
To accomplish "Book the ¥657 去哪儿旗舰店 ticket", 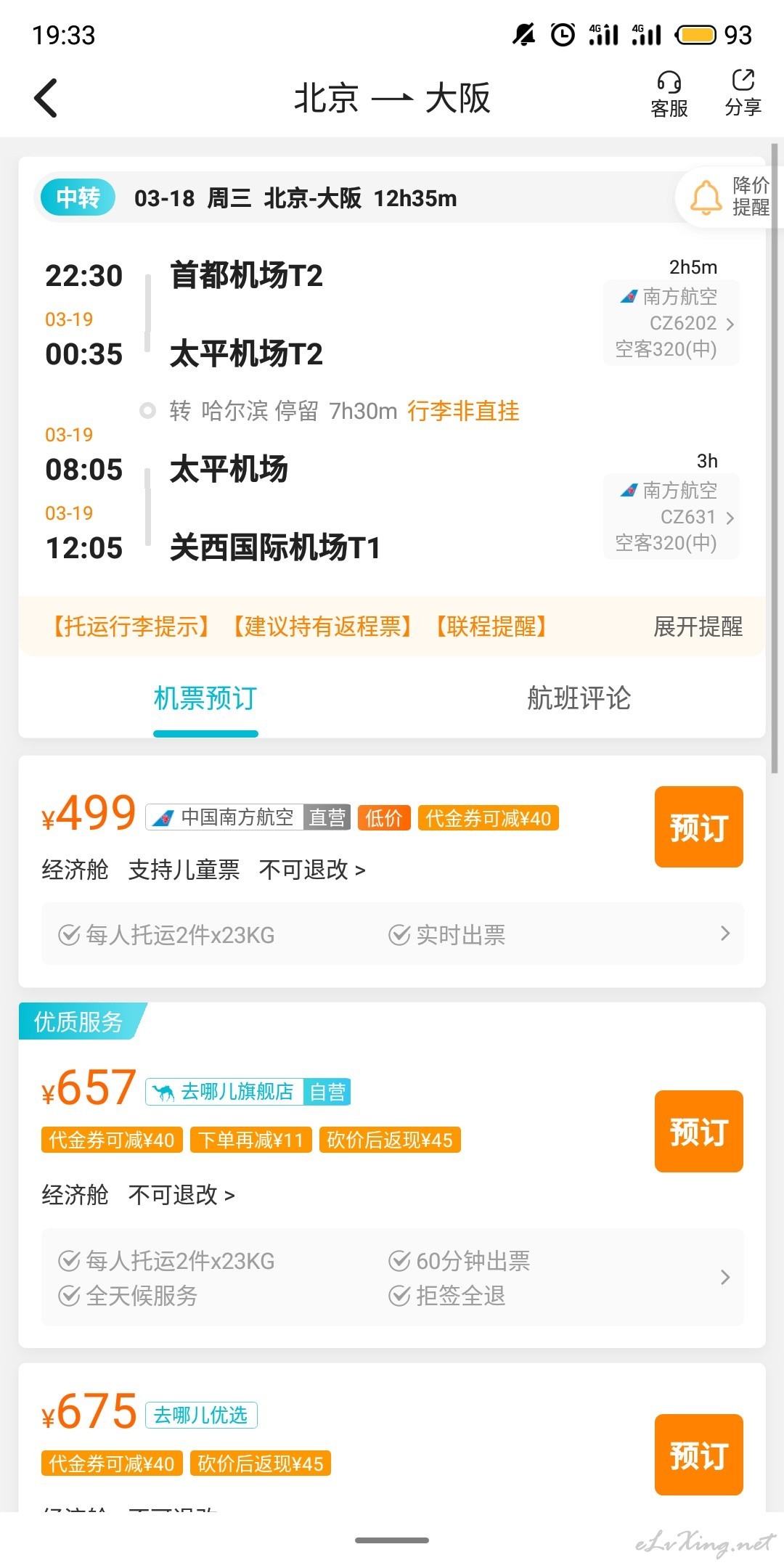I will [698, 1131].
